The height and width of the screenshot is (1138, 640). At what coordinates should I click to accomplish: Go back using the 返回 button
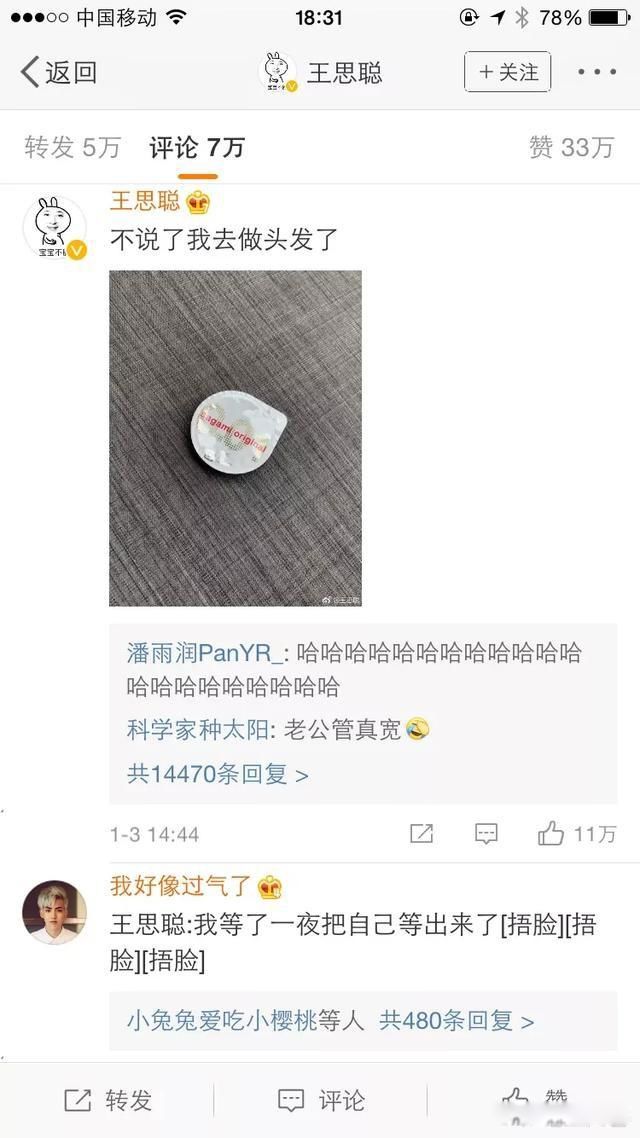pyautogui.click(x=60, y=73)
